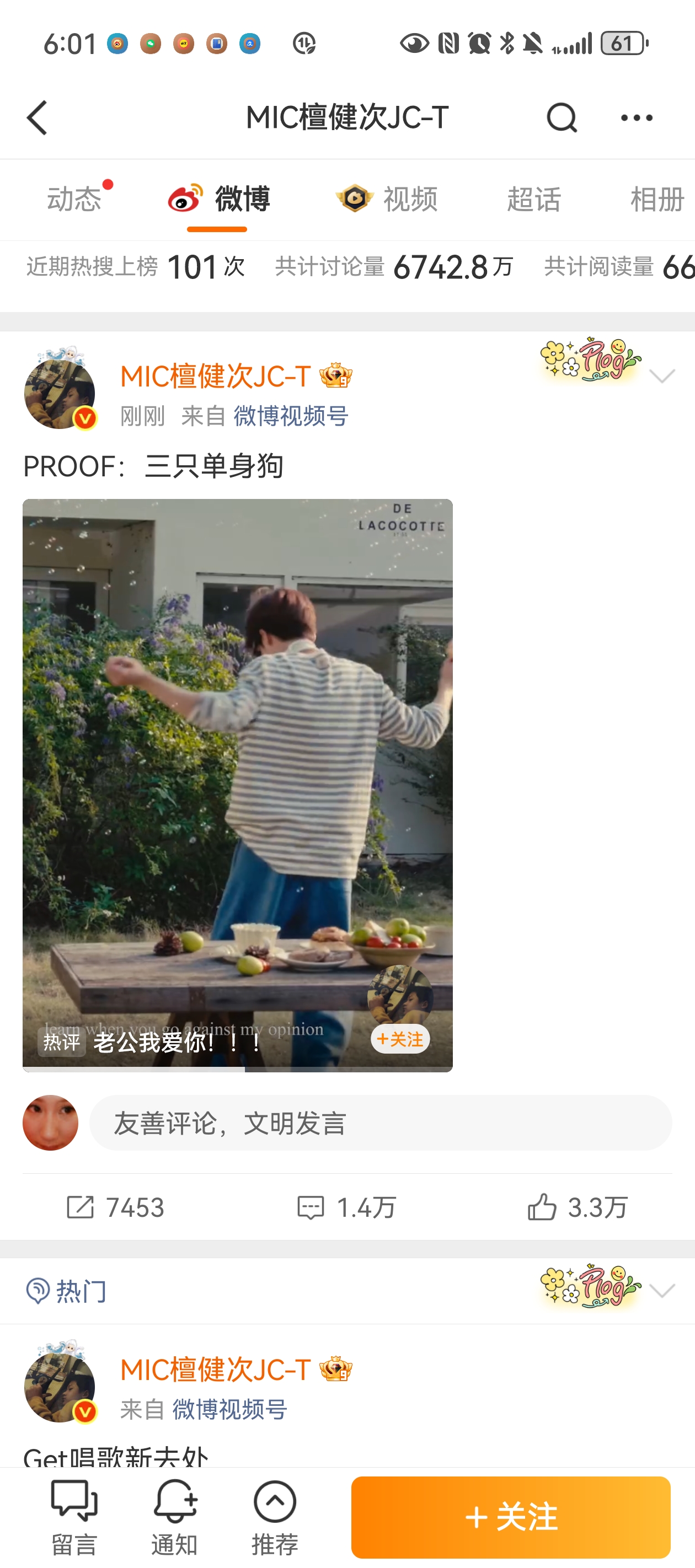Repost the PROOF post with 7453 shares
Image resolution: width=695 pixels, height=1568 pixels.
pos(116,1207)
